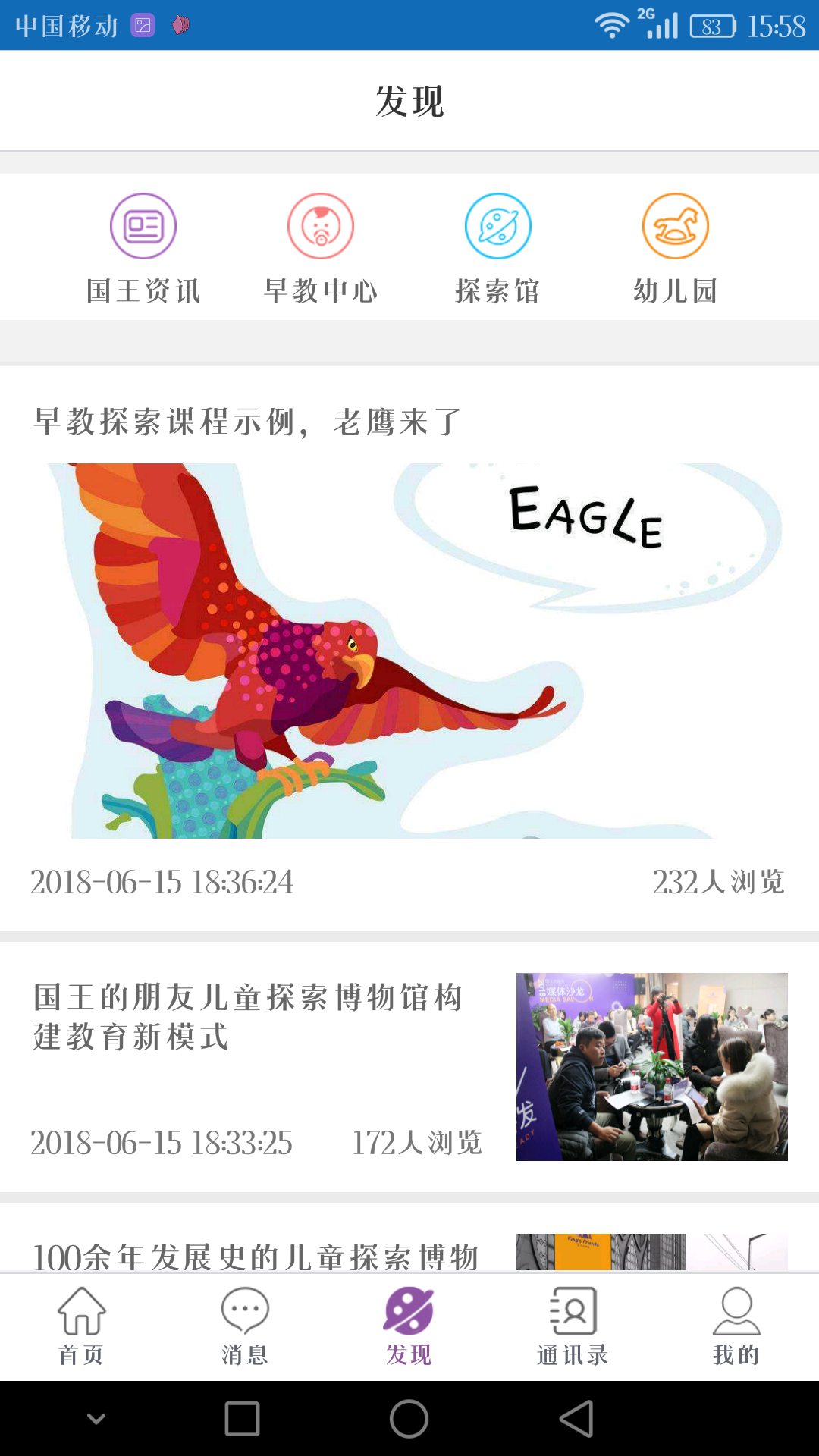The width and height of the screenshot is (819, 1456).
Task: Select the 发现 tab
Action: point(409,1326)
